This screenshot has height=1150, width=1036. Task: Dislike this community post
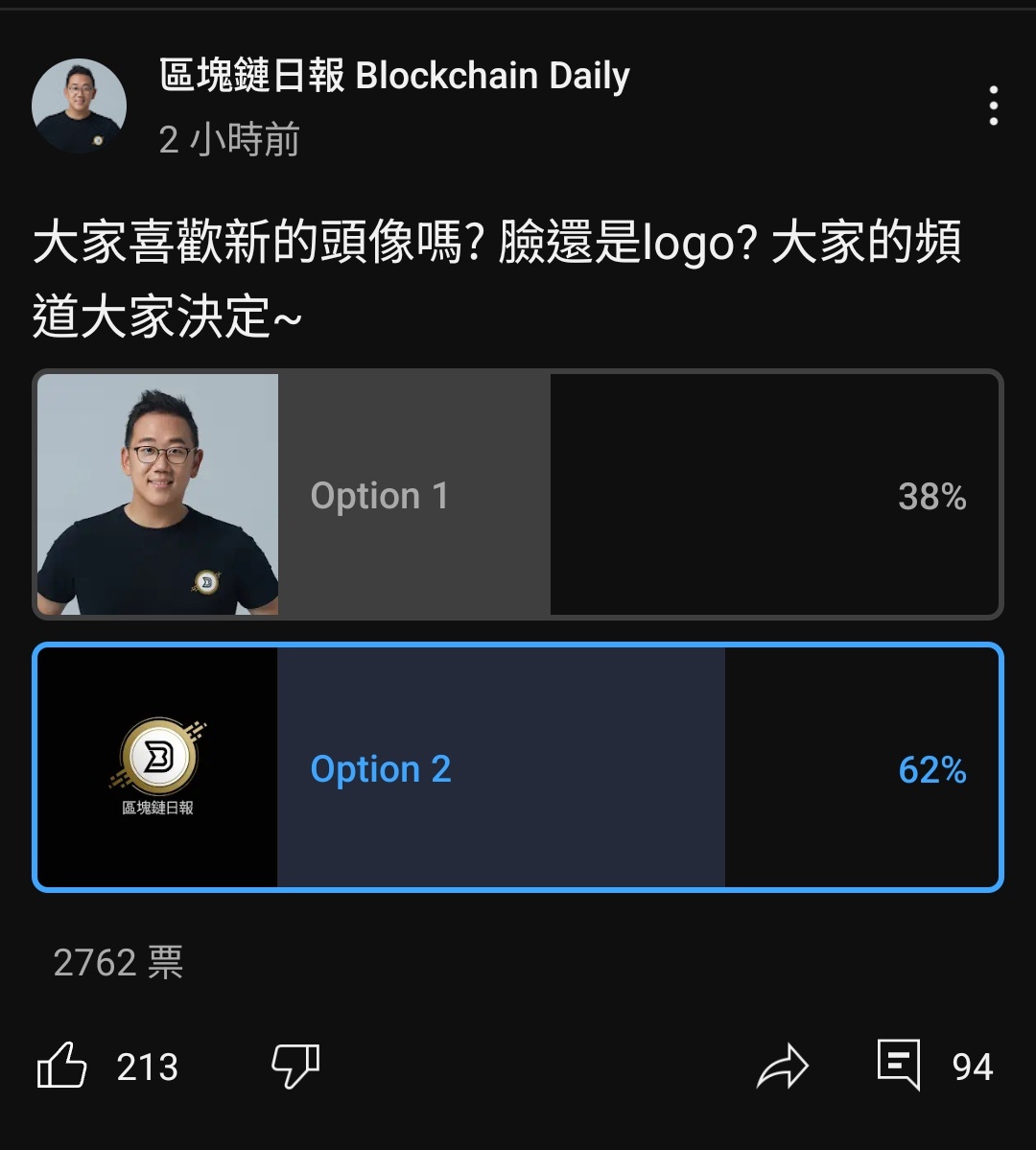pyautogui.click(x=294, y=1067)
